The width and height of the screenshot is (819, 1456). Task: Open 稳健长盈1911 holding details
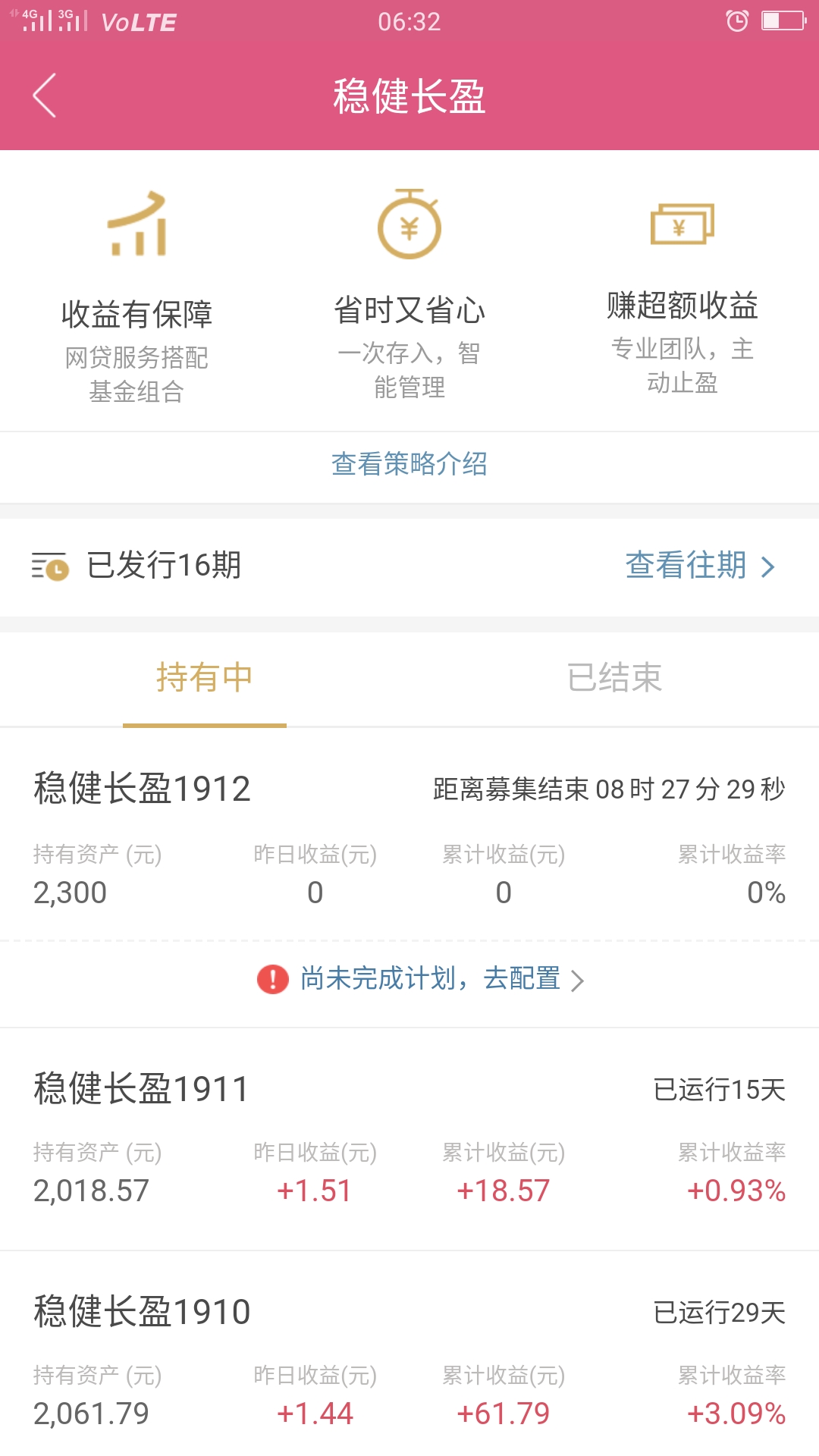tap(409, 1139)
